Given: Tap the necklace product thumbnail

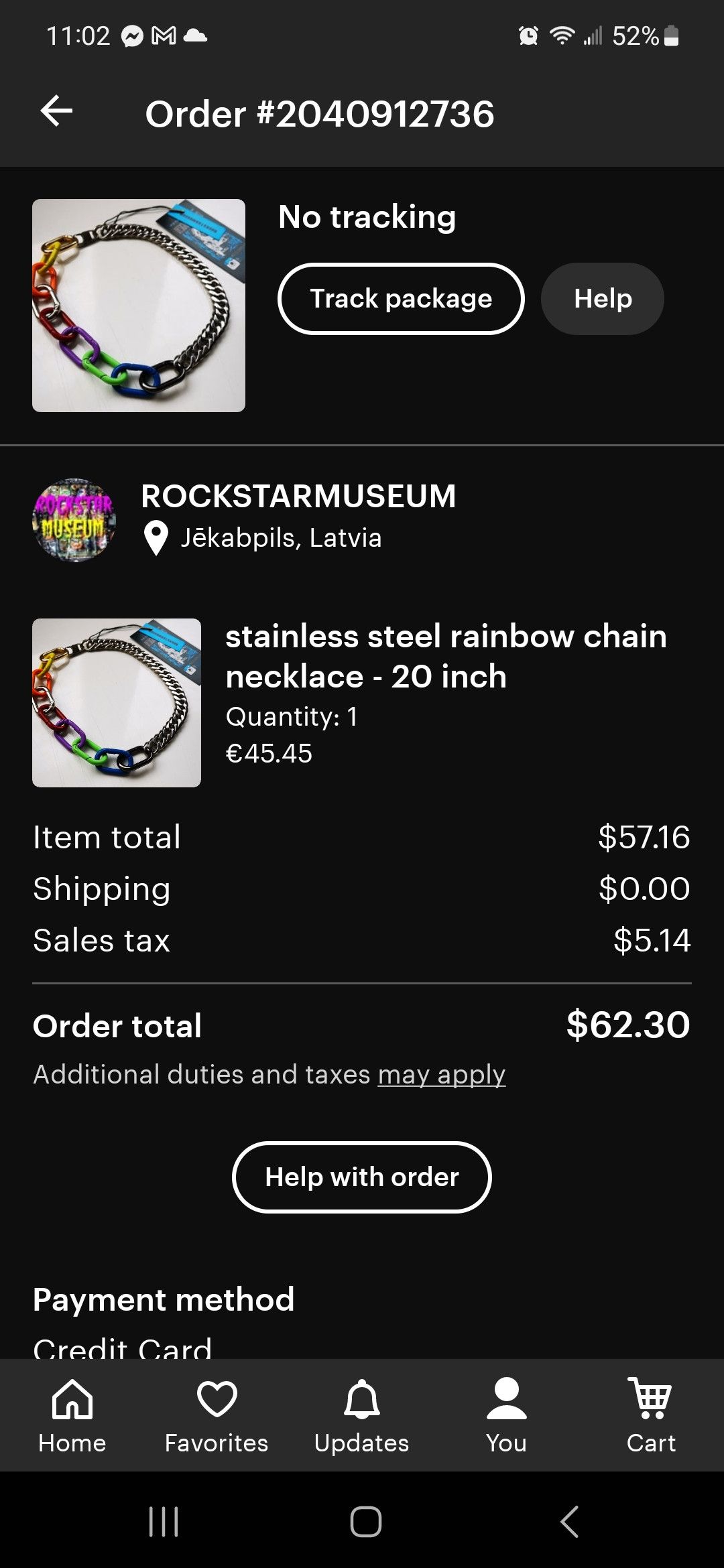Looking at the screenshot, I should pos(116,702).
